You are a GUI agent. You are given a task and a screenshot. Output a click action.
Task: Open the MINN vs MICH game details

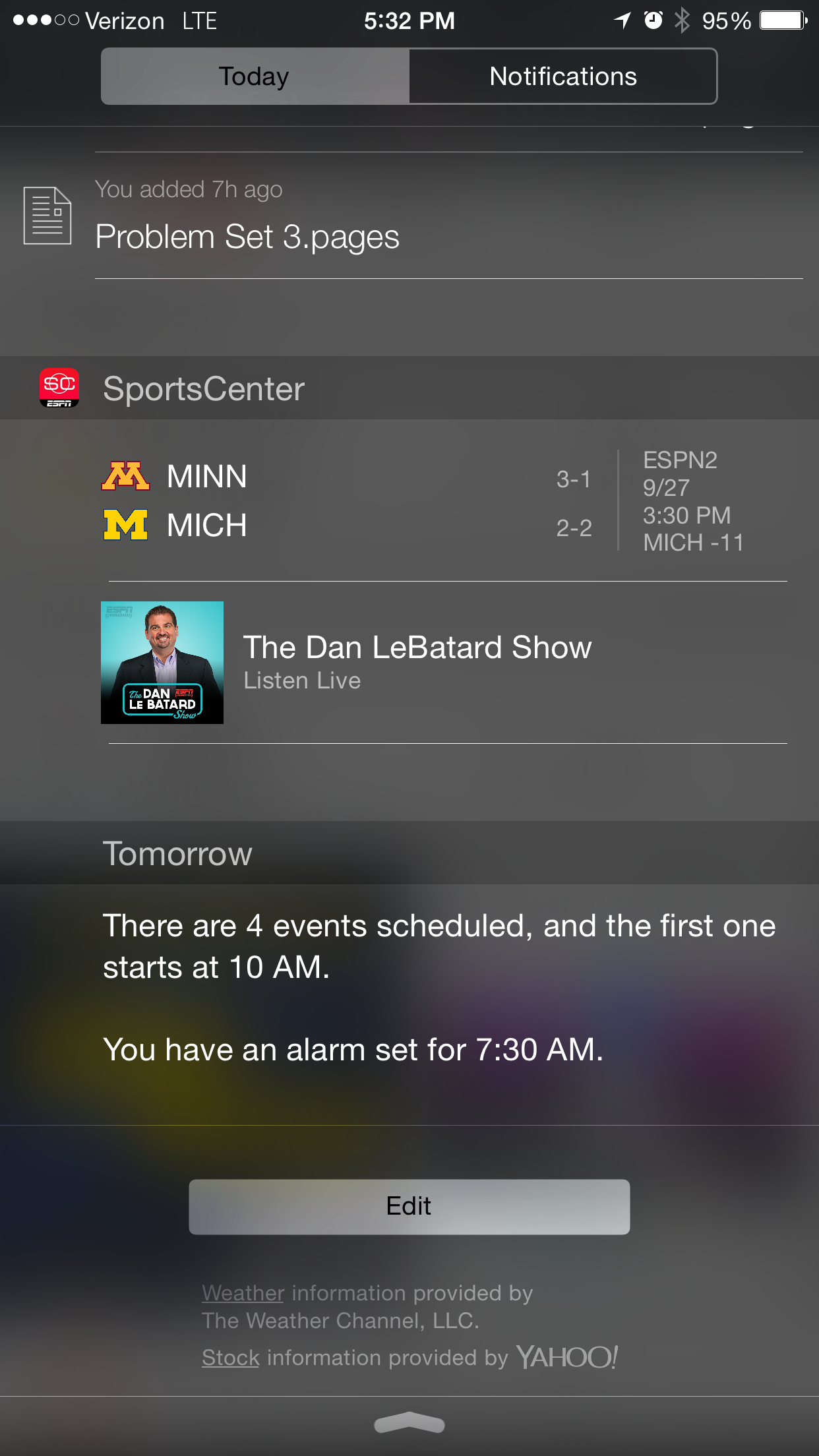(x=409, y=501)
